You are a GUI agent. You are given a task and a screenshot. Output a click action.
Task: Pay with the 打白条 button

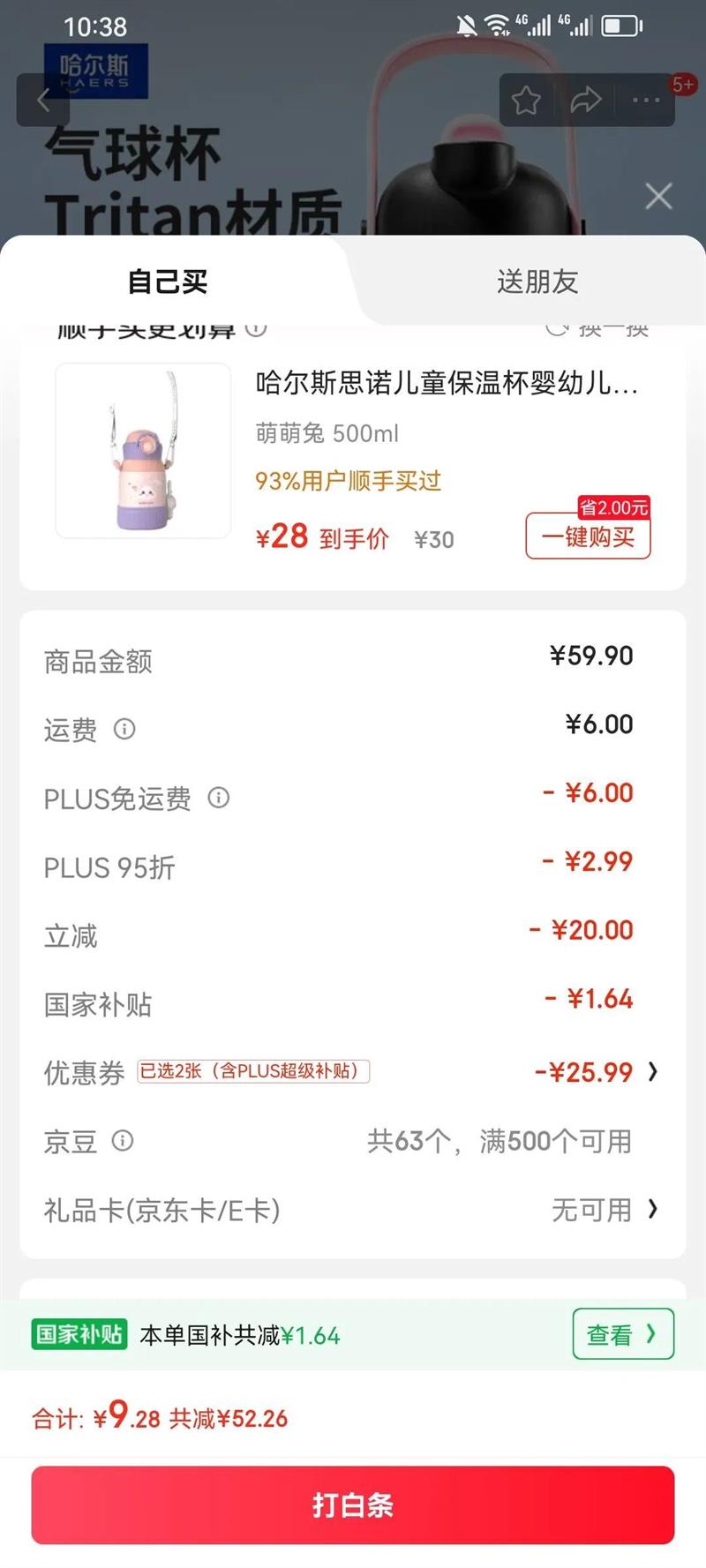pos(353,1504)
